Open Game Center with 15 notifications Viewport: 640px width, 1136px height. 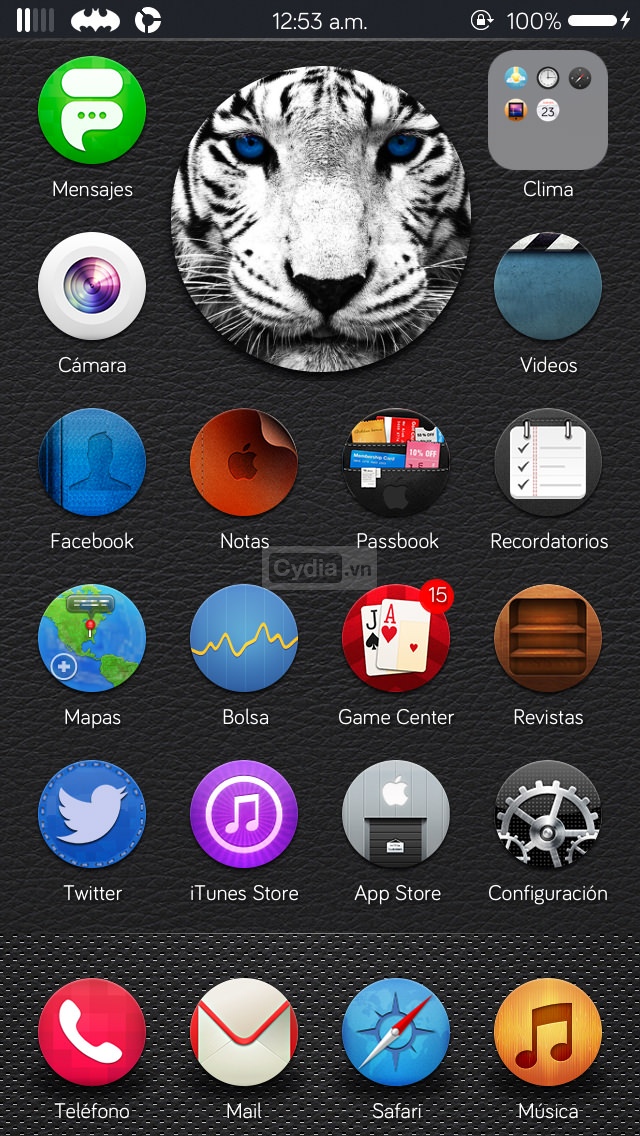click(396, 639)
